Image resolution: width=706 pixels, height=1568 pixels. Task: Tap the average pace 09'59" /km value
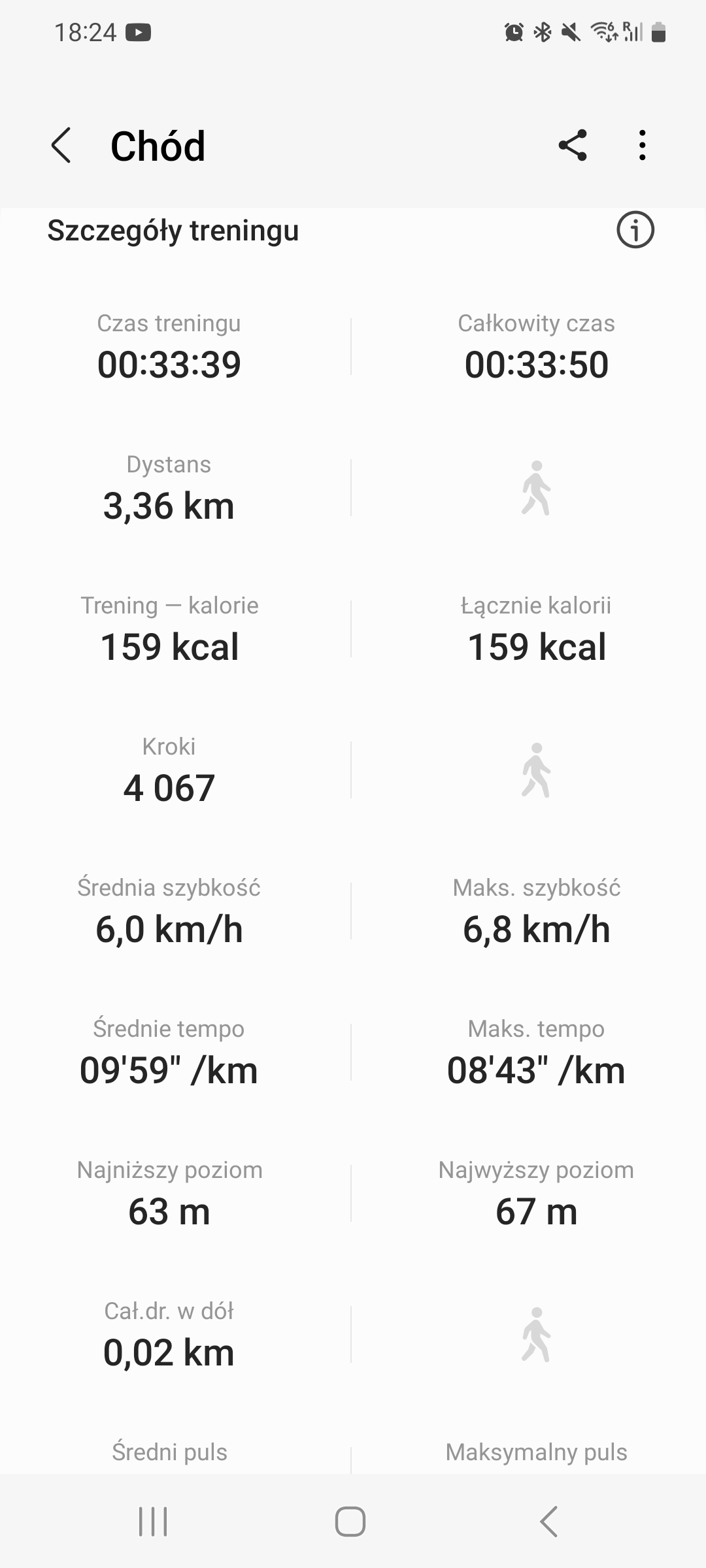[x=169, y=1070]
